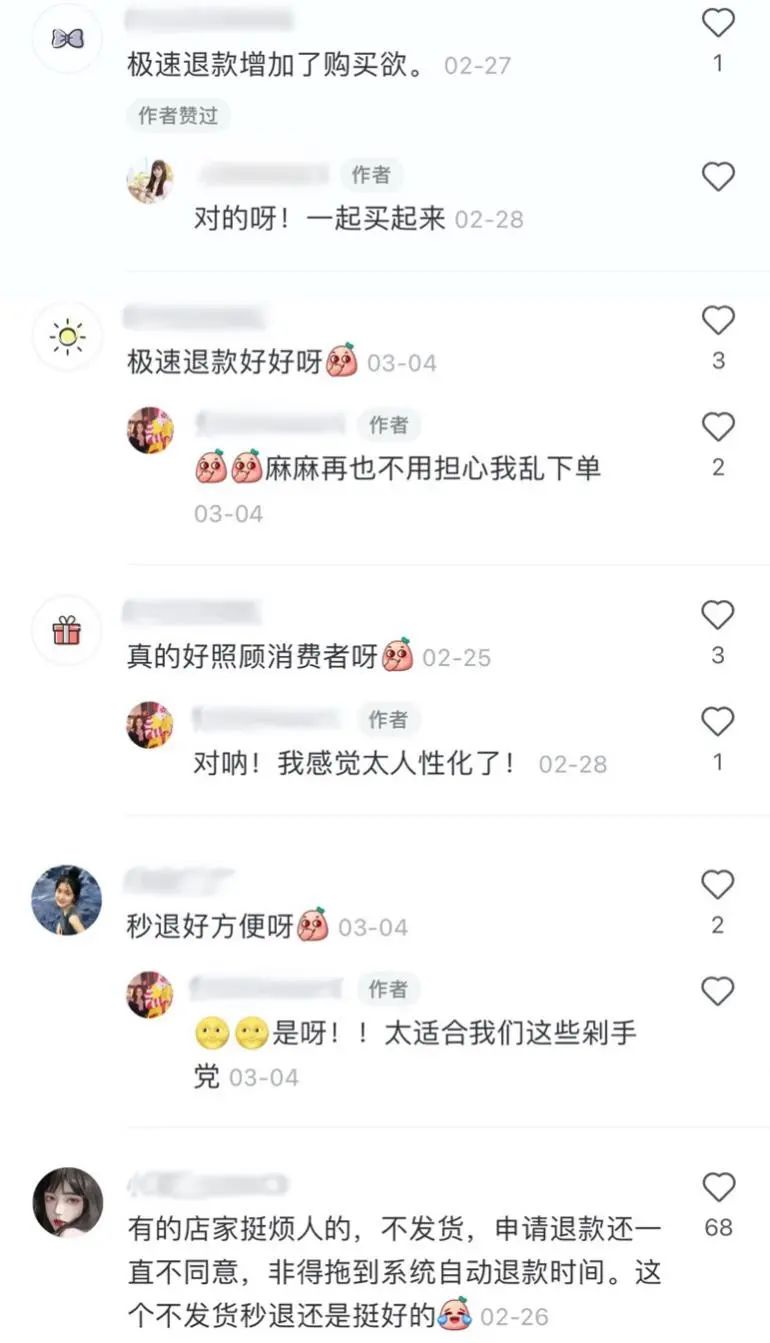This screenshot has height=1343, width=770.
Task: Open the gift-box avatar commenter's profile
Action: [67, 631]
